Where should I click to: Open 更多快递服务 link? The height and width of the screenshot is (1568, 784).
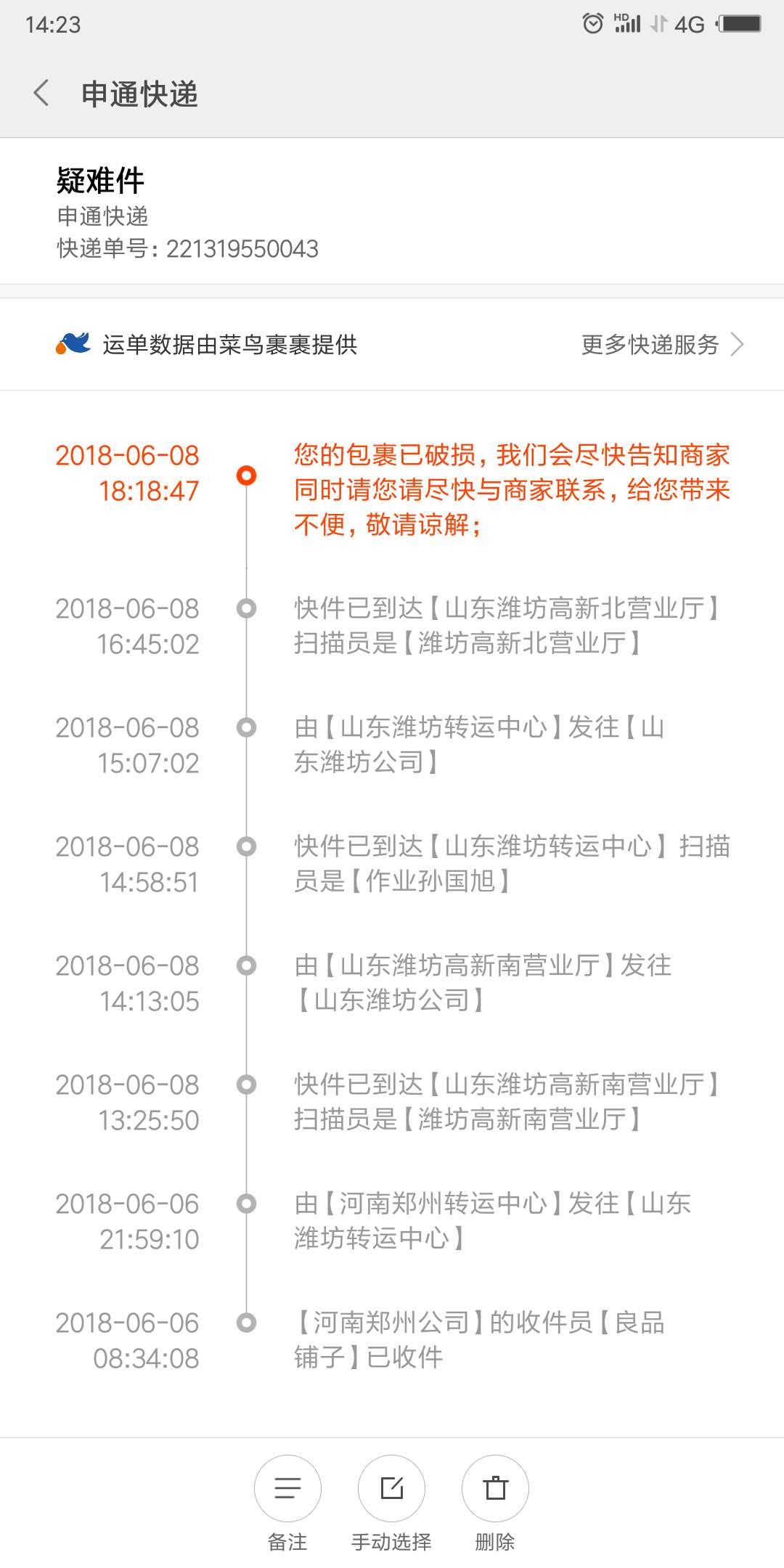coord(662,344)
